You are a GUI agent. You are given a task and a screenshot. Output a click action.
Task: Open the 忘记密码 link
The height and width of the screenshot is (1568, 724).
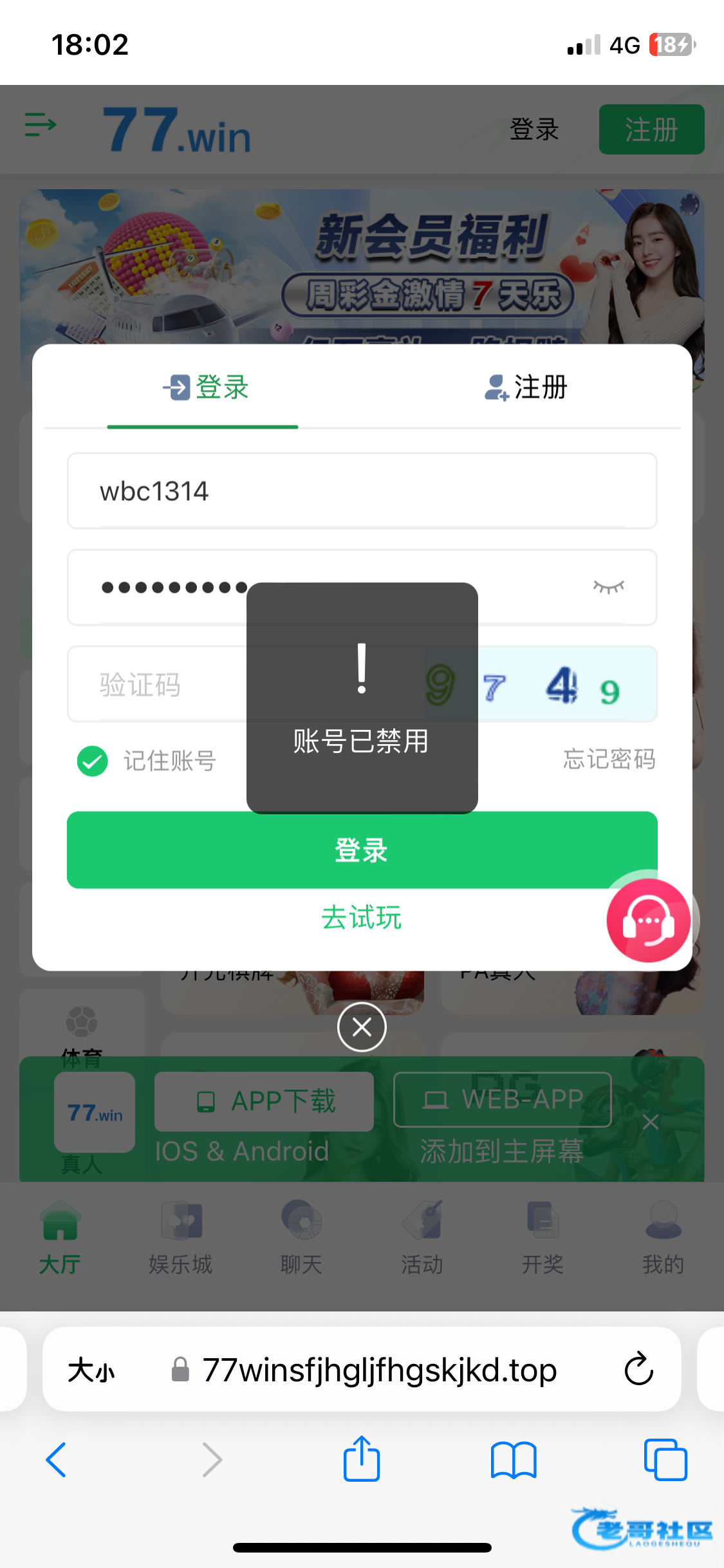(x=609, y=759)
